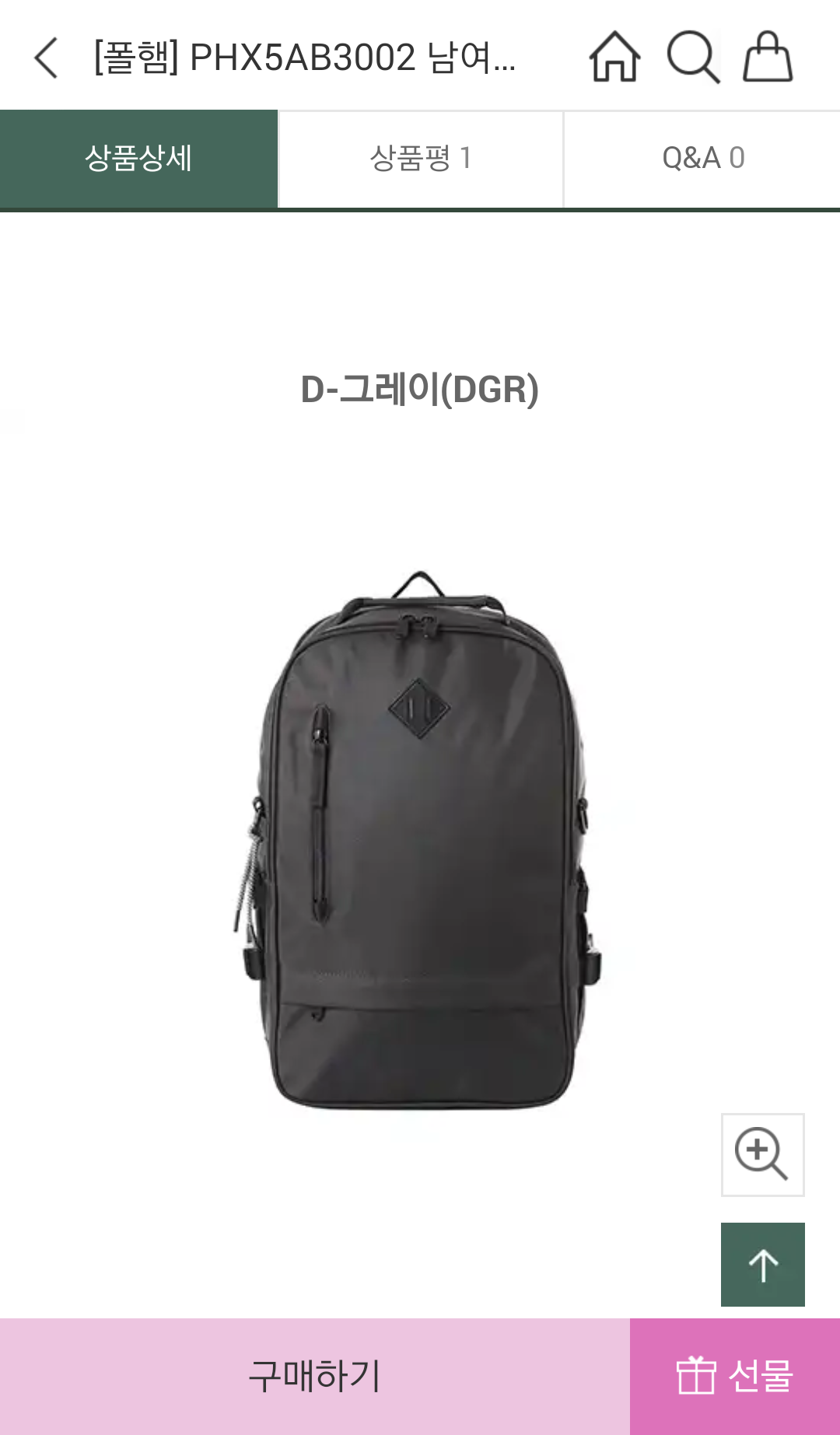Switch to the 상품평 1 tab
Image resolution: width=840 pixels, height=1435 pixels.
point(421,159)
